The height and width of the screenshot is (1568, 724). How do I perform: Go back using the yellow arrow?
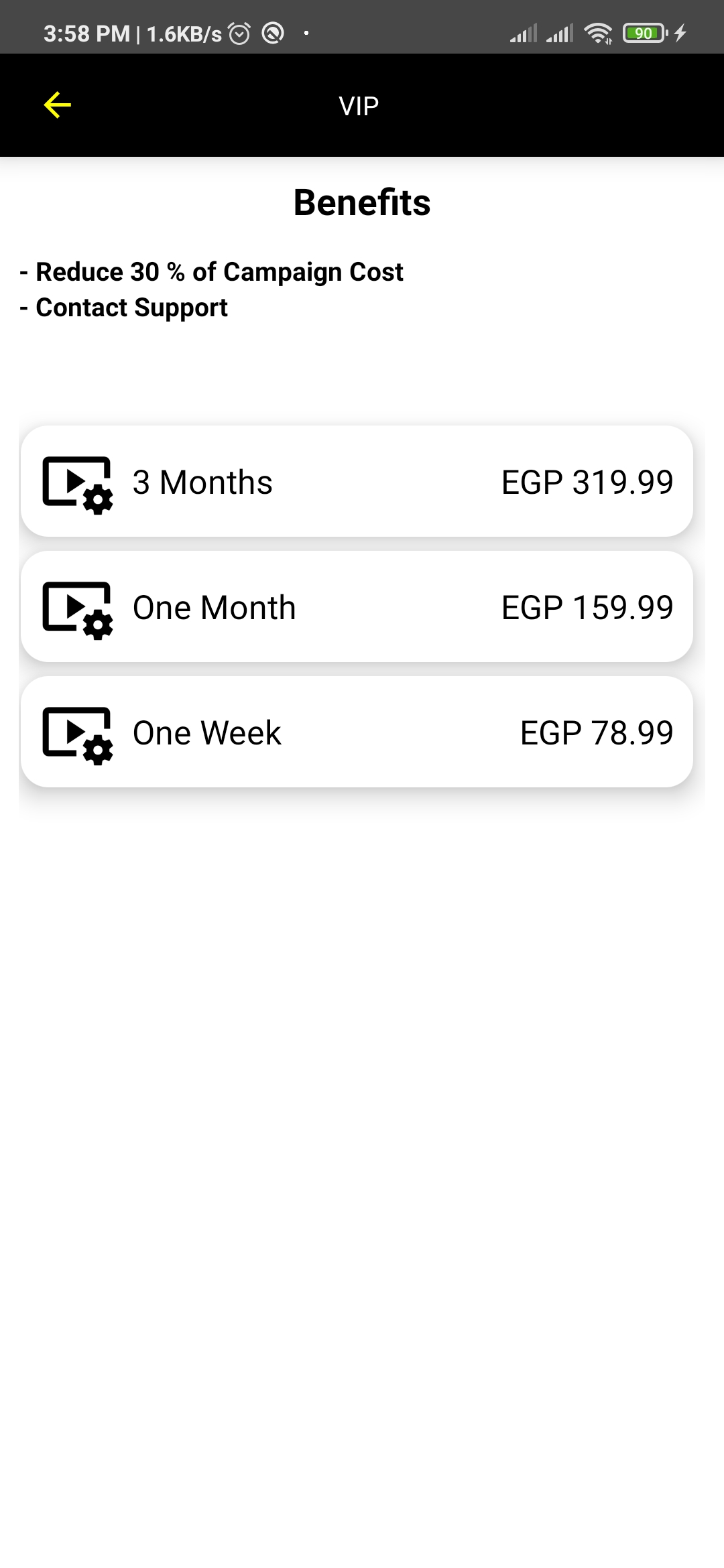tap(58, 105)
